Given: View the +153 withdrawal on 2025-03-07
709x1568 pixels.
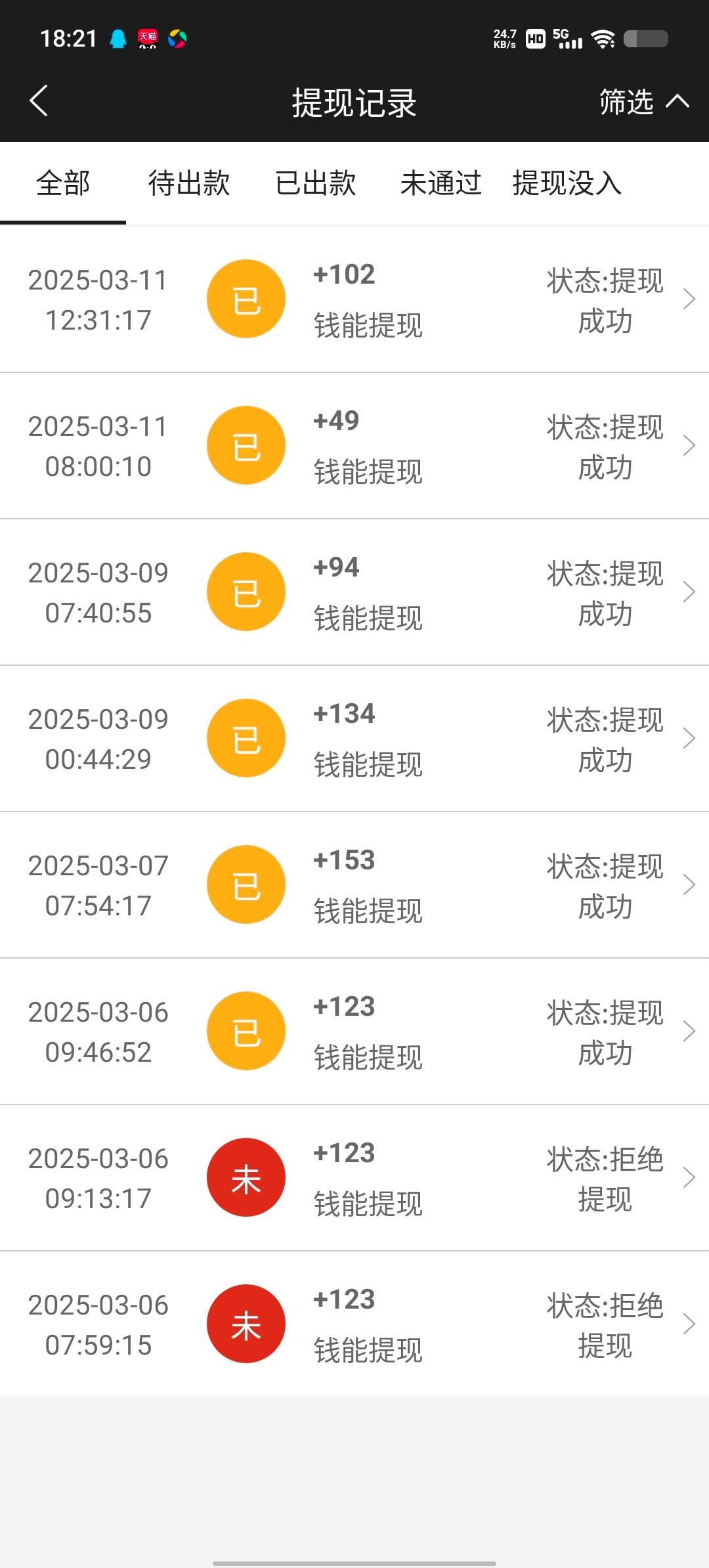Looking at the screenshot, I should pyautogui.click(x=354, y=885).
